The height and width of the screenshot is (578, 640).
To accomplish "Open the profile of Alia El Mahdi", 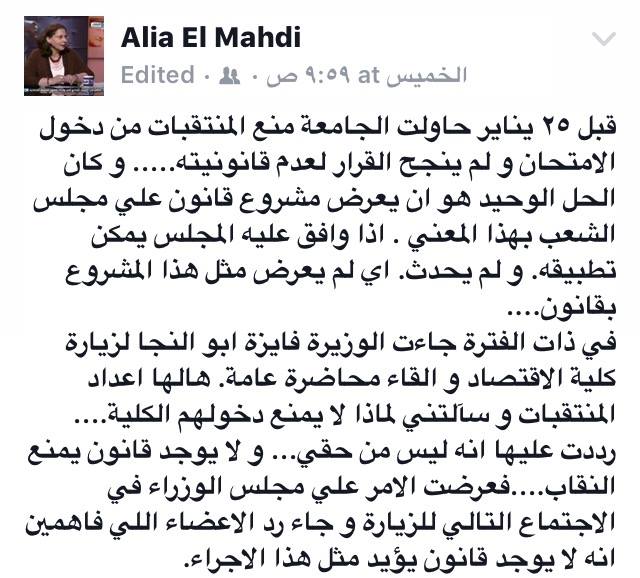I will [x=211, y=39].
